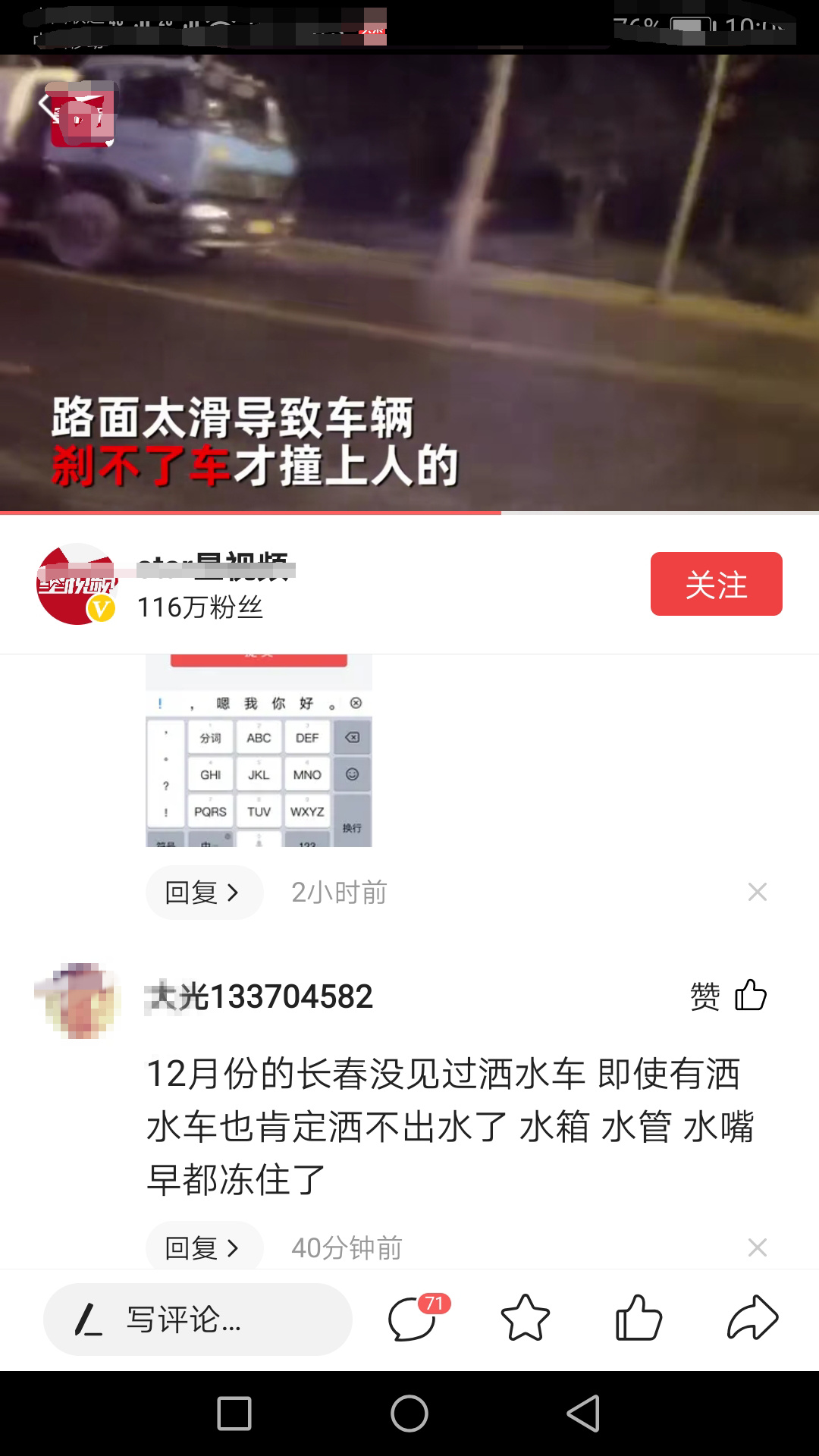Dismiss the comment posted 2小时前

click(757, 893)
